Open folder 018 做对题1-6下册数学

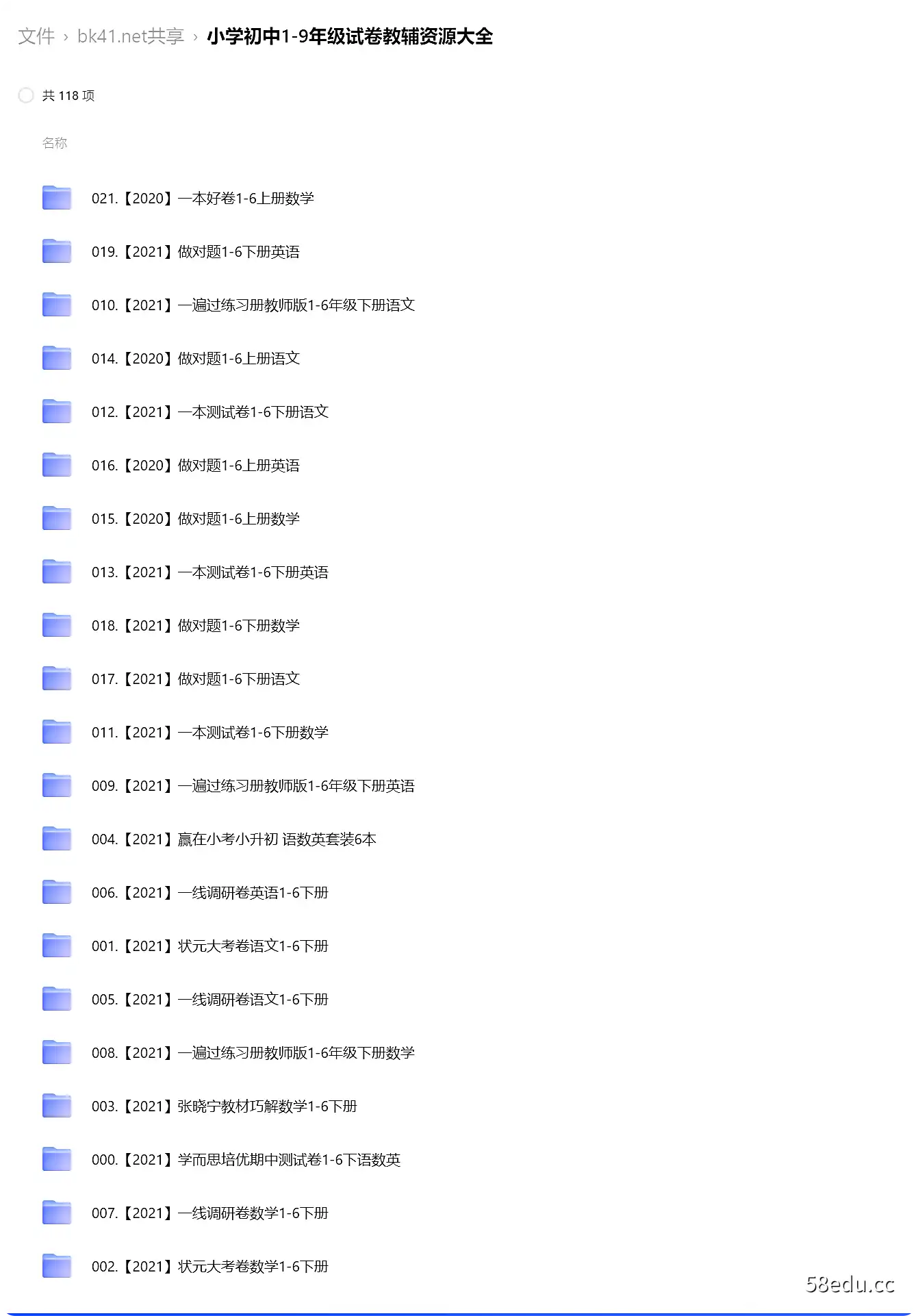[x=195, y=626]
